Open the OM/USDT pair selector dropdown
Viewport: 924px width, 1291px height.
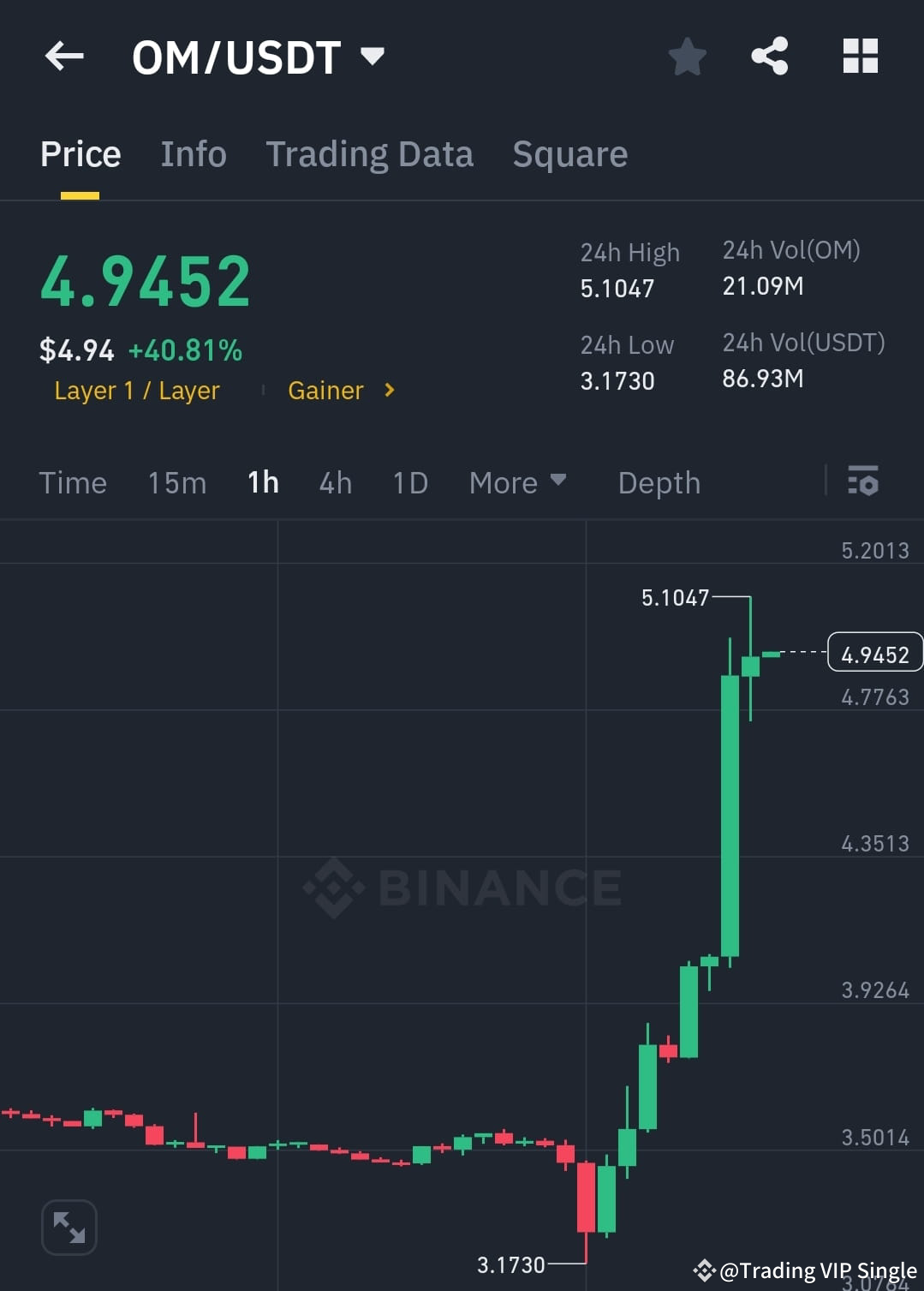(x=372, y=56)
